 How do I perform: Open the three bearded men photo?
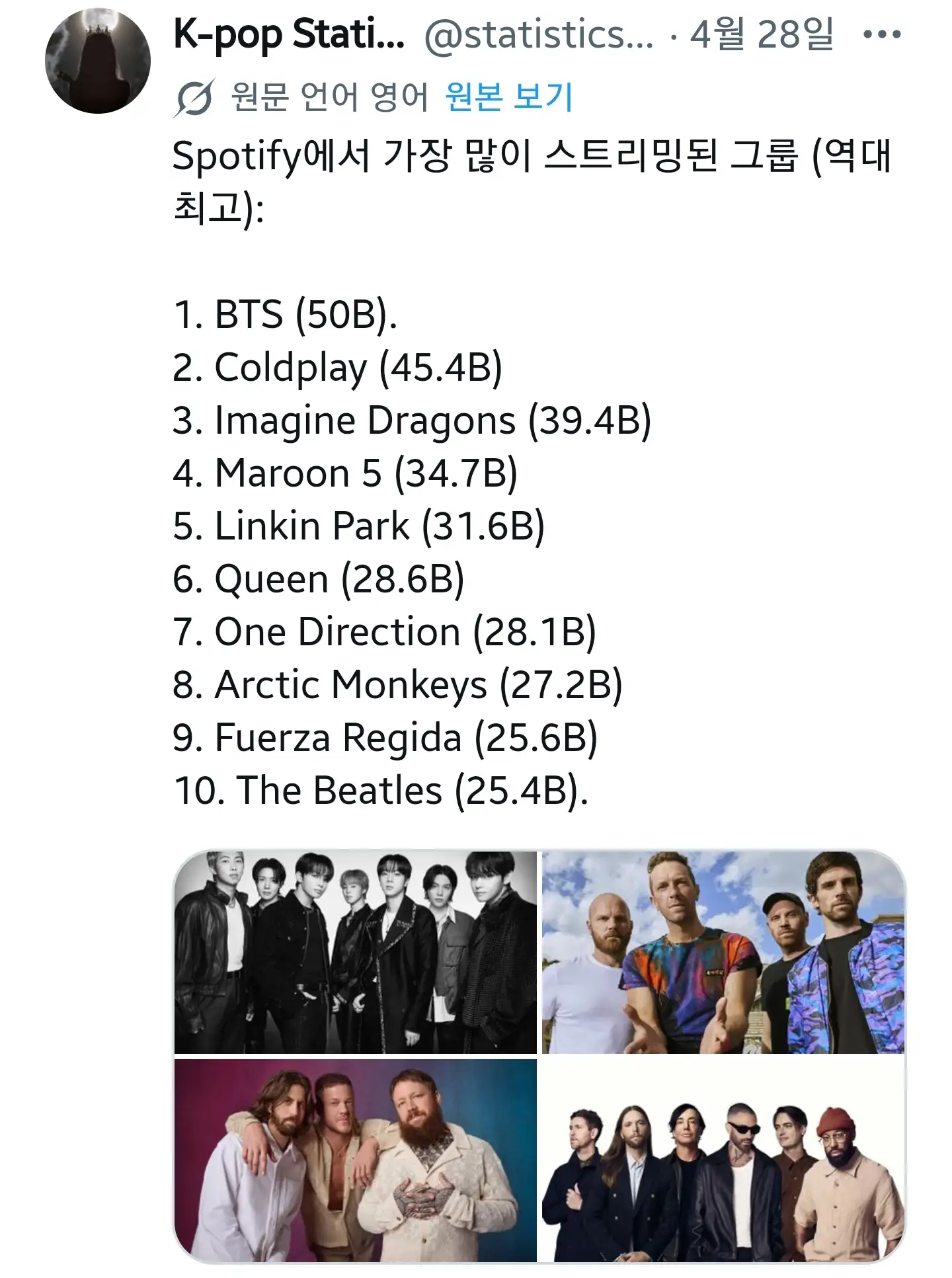tap(356, 1160)
